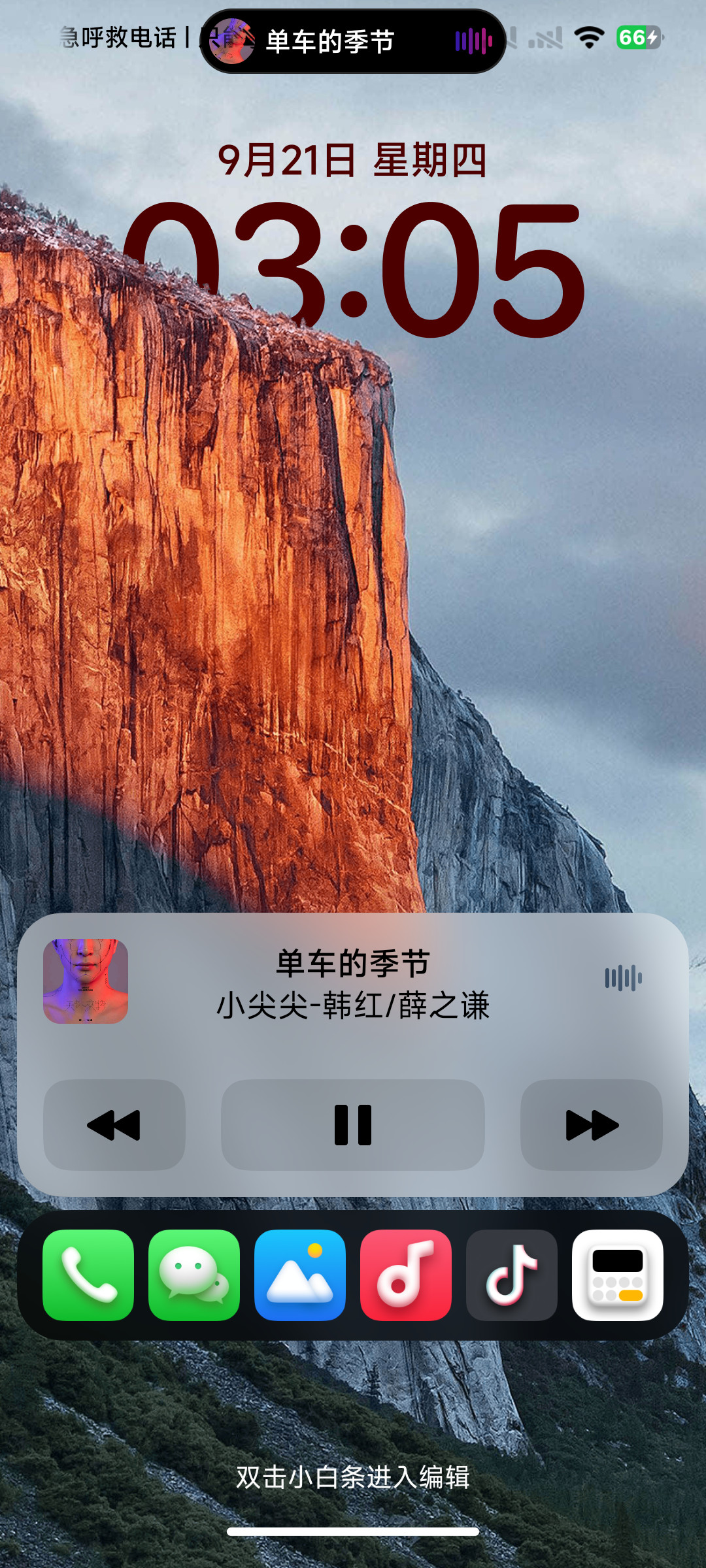This screenshot has width=706, height=1568.
Task: Open the red music app in the dock
Action: coord(406,1275)
